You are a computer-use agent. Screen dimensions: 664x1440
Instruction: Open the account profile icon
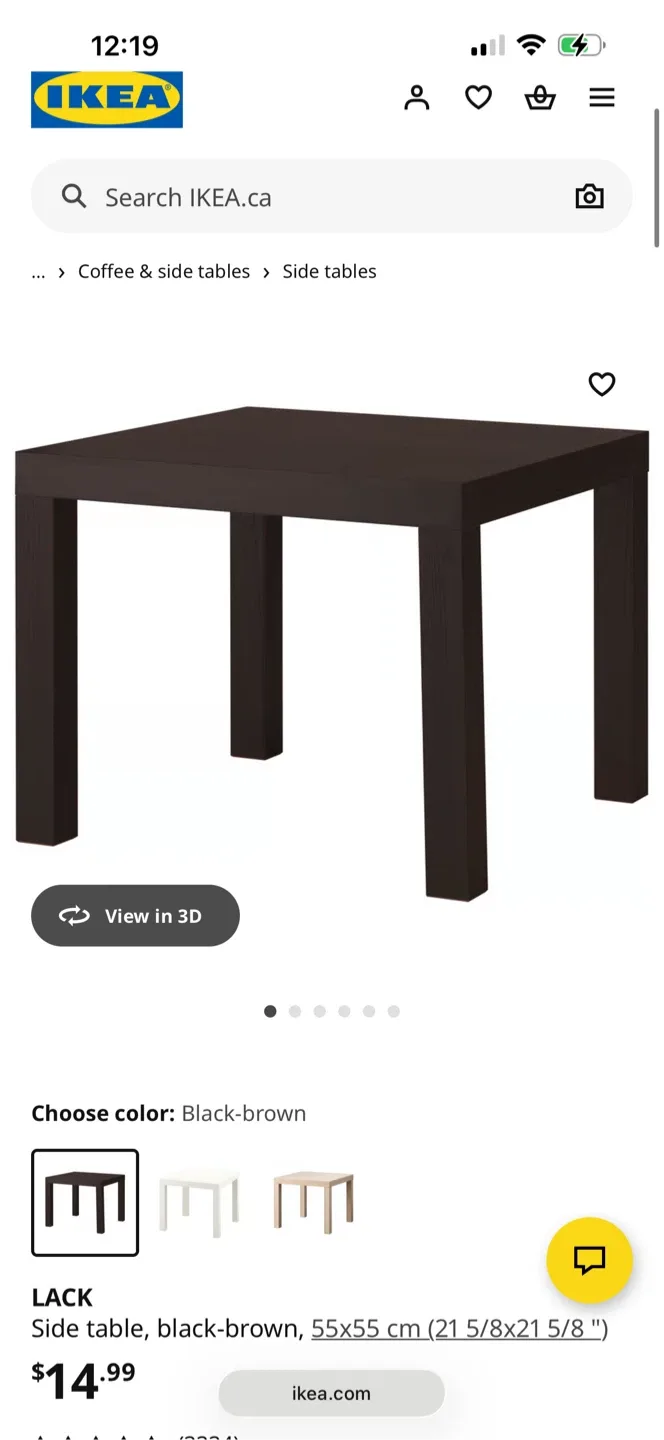pos(417,98)
